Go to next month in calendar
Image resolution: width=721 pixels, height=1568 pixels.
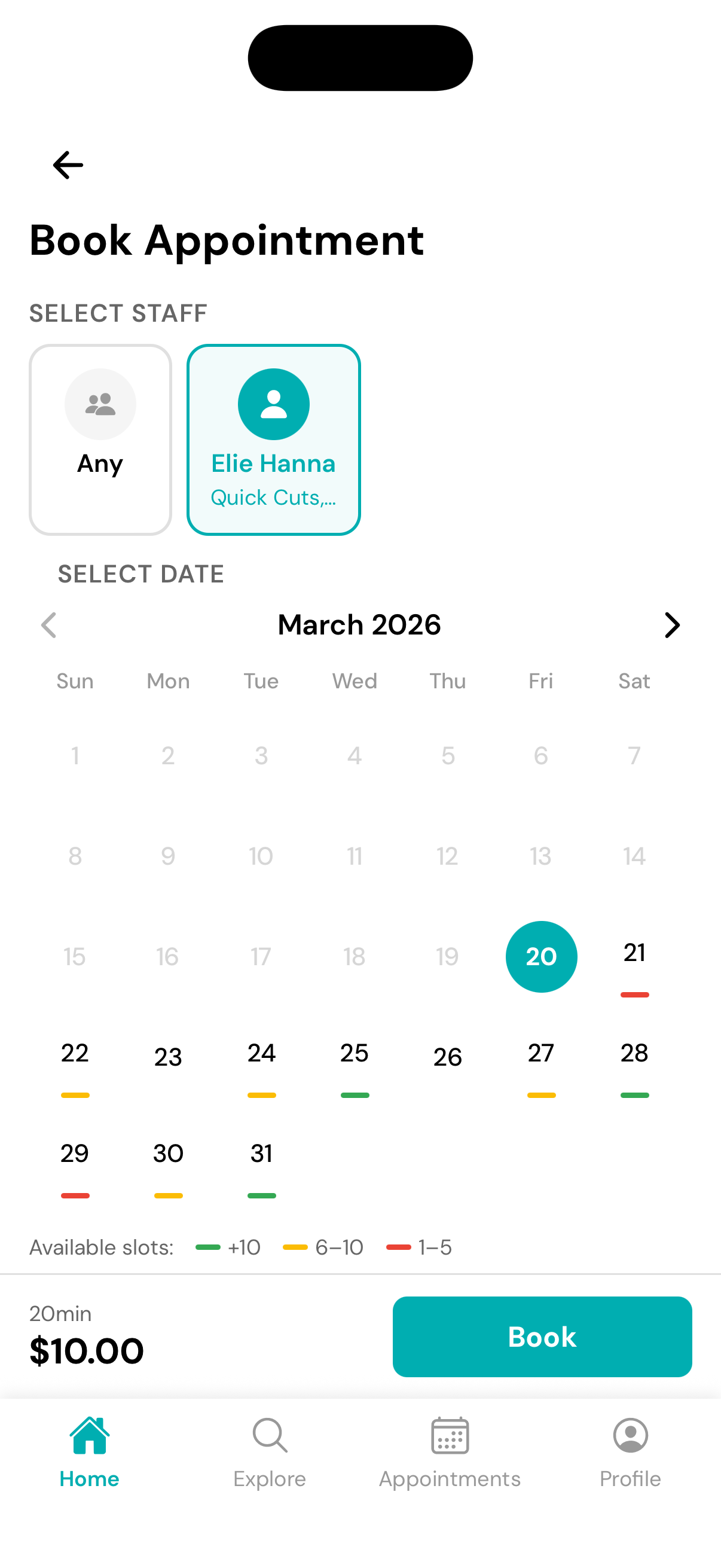(x=671, y=625)
